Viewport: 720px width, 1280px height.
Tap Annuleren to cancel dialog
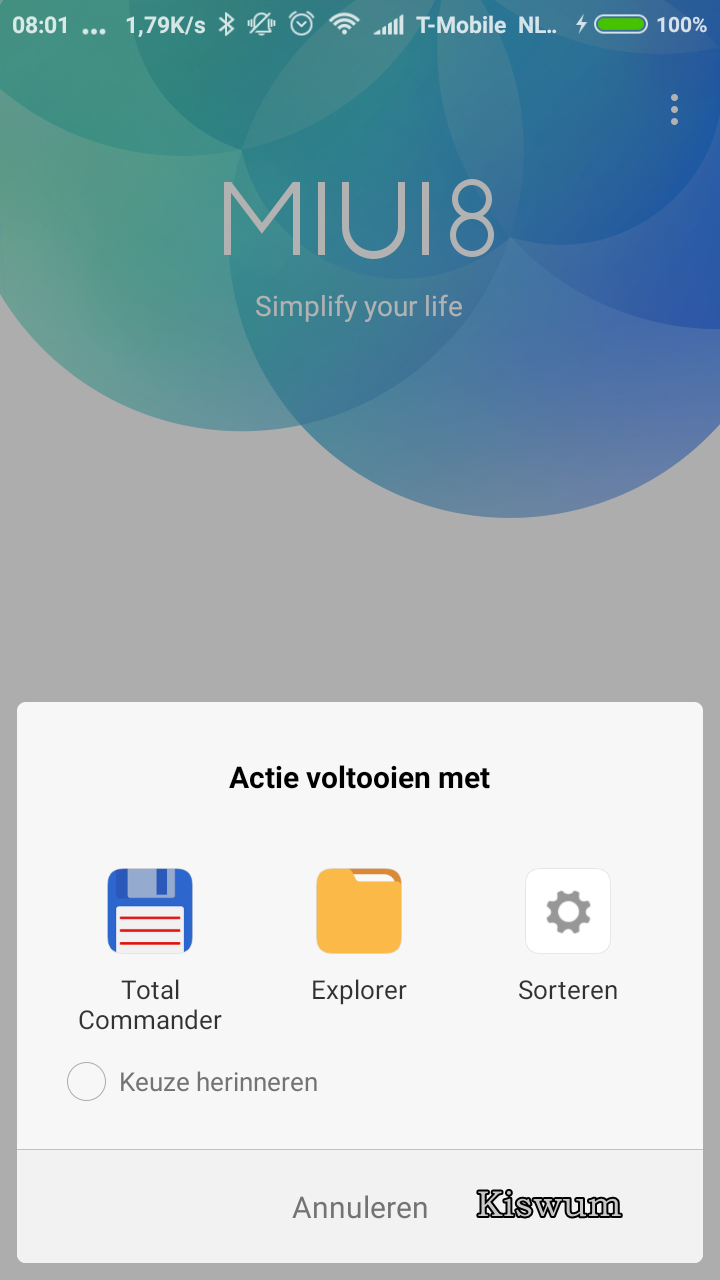tap(360, 1207)
